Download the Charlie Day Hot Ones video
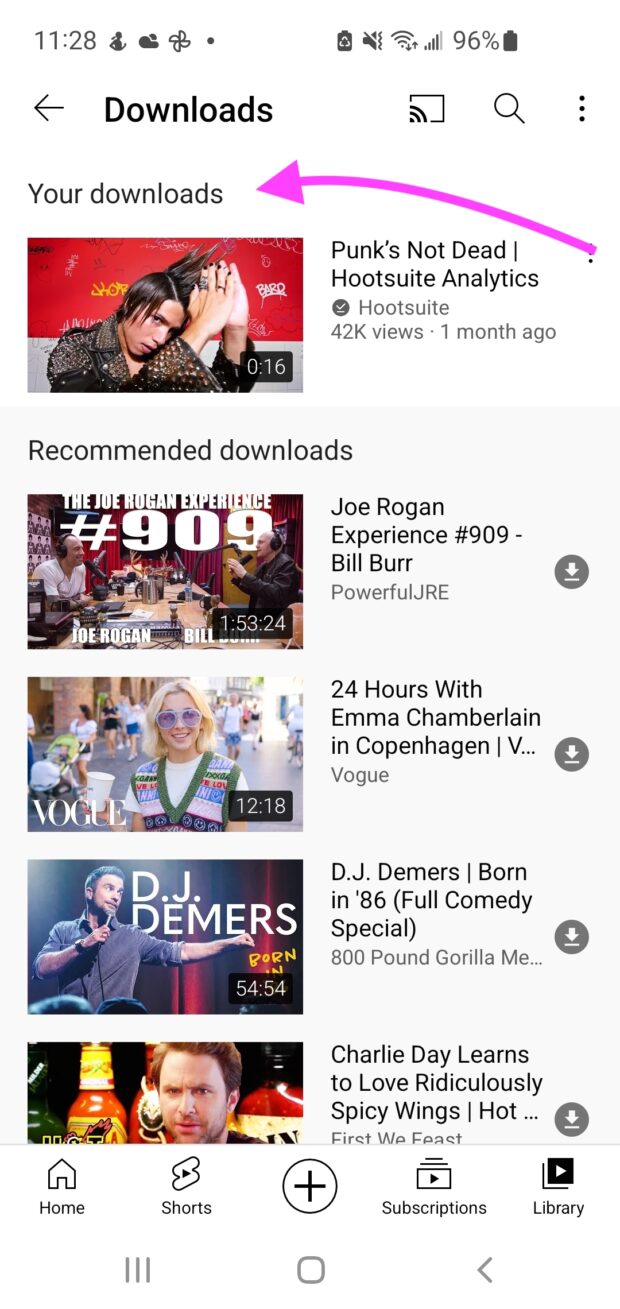 [x=571, y=1119]
